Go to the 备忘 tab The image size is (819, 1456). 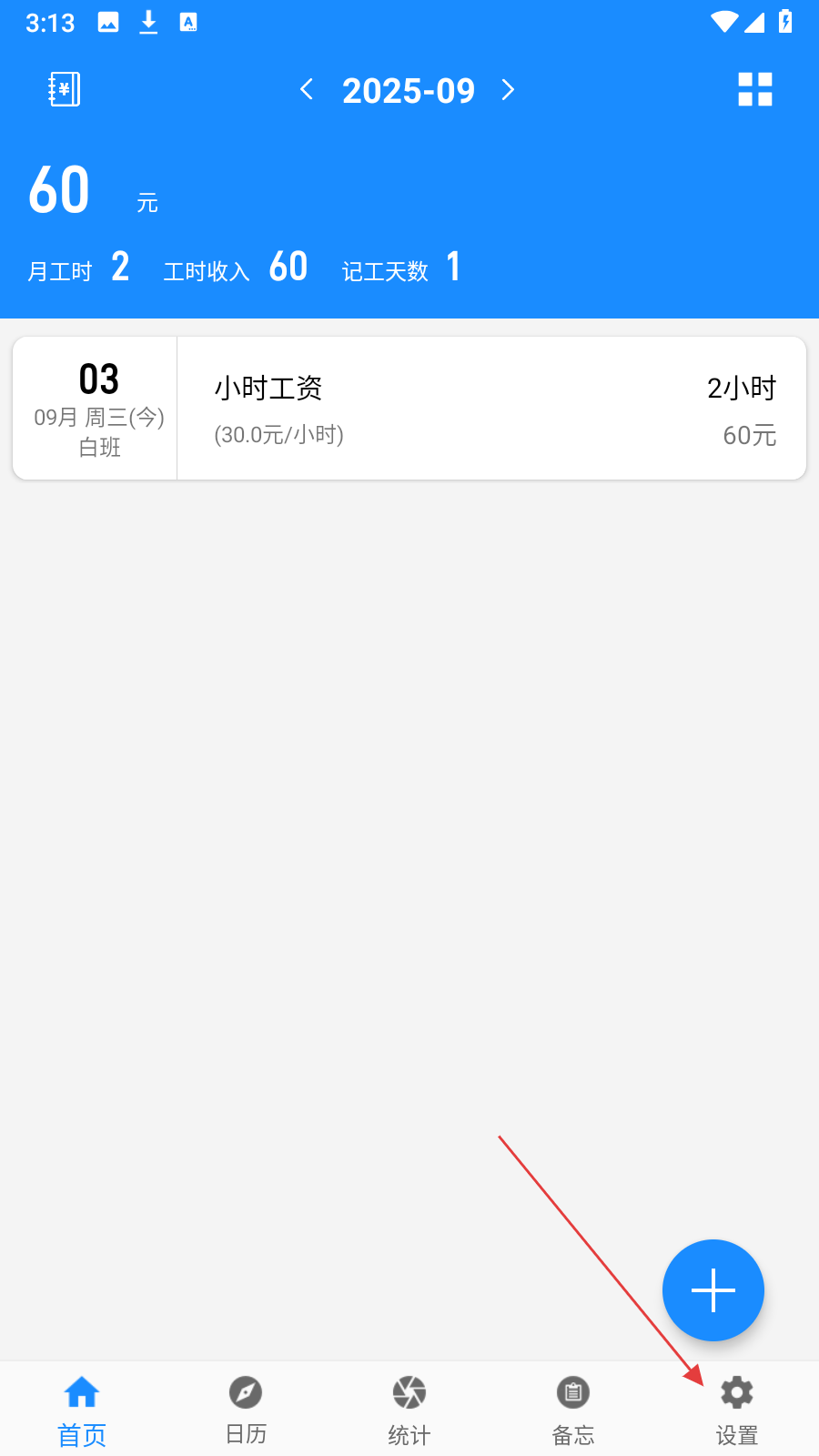coord(573,1409)
